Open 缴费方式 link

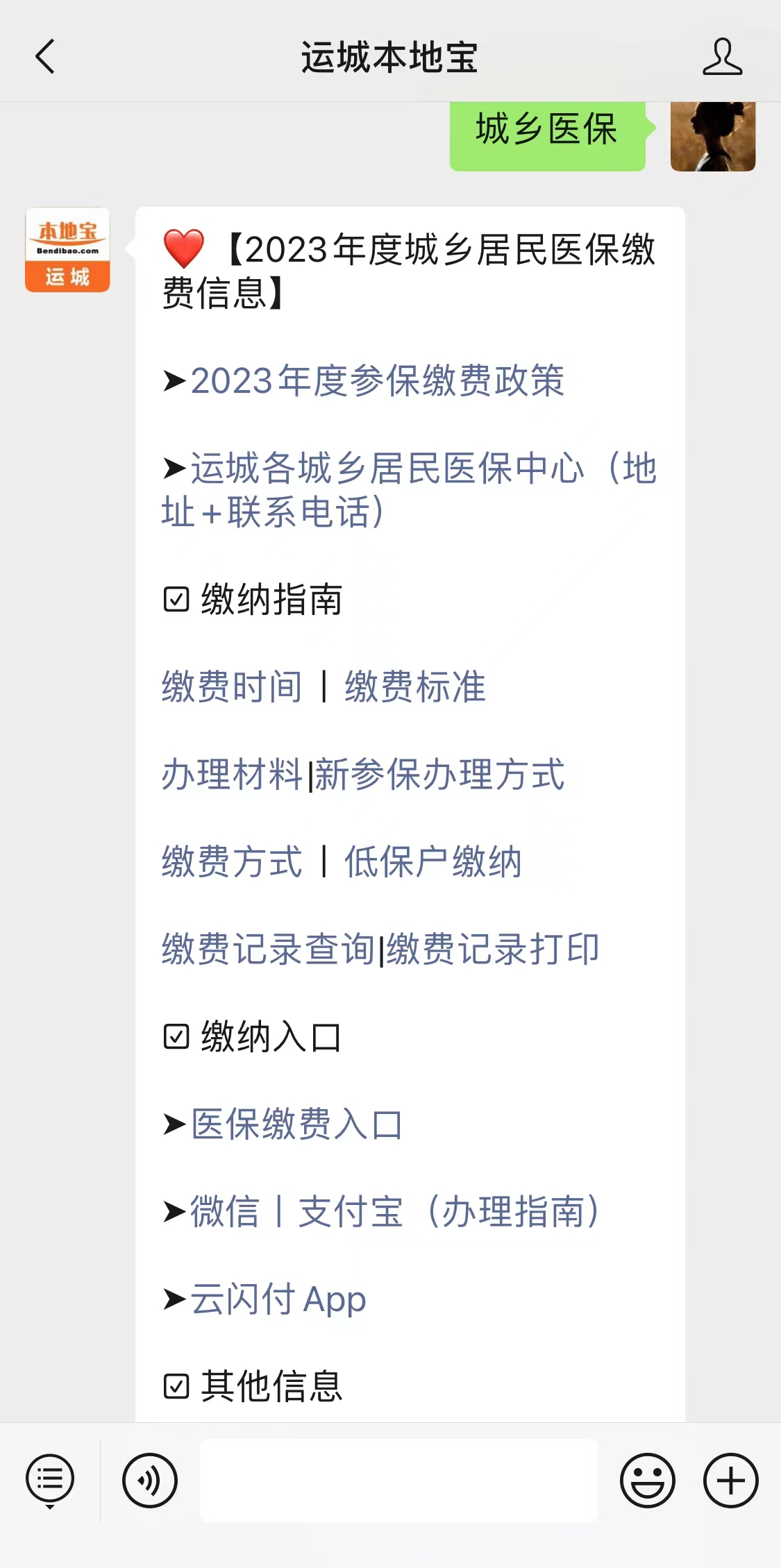[232, 862]
